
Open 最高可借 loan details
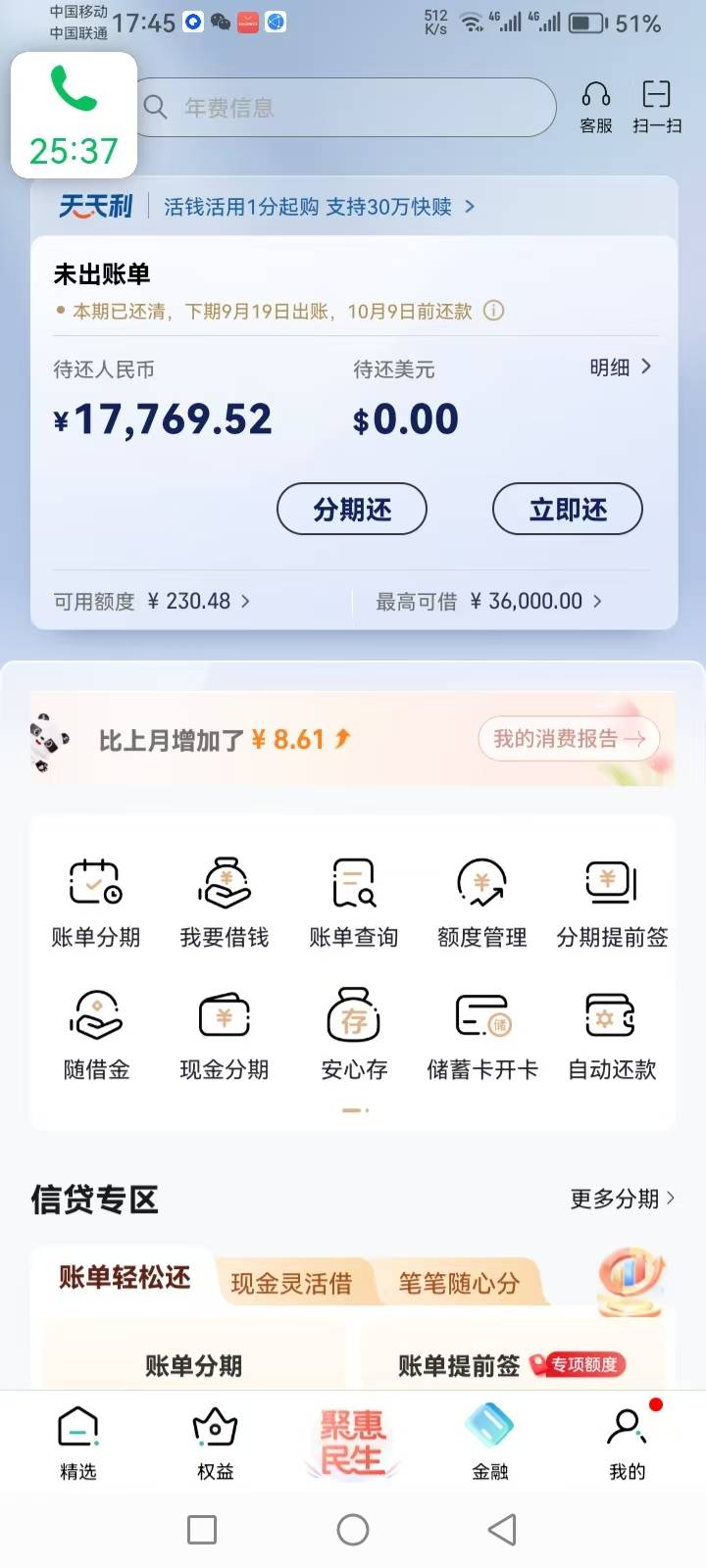tap(488, 601)
